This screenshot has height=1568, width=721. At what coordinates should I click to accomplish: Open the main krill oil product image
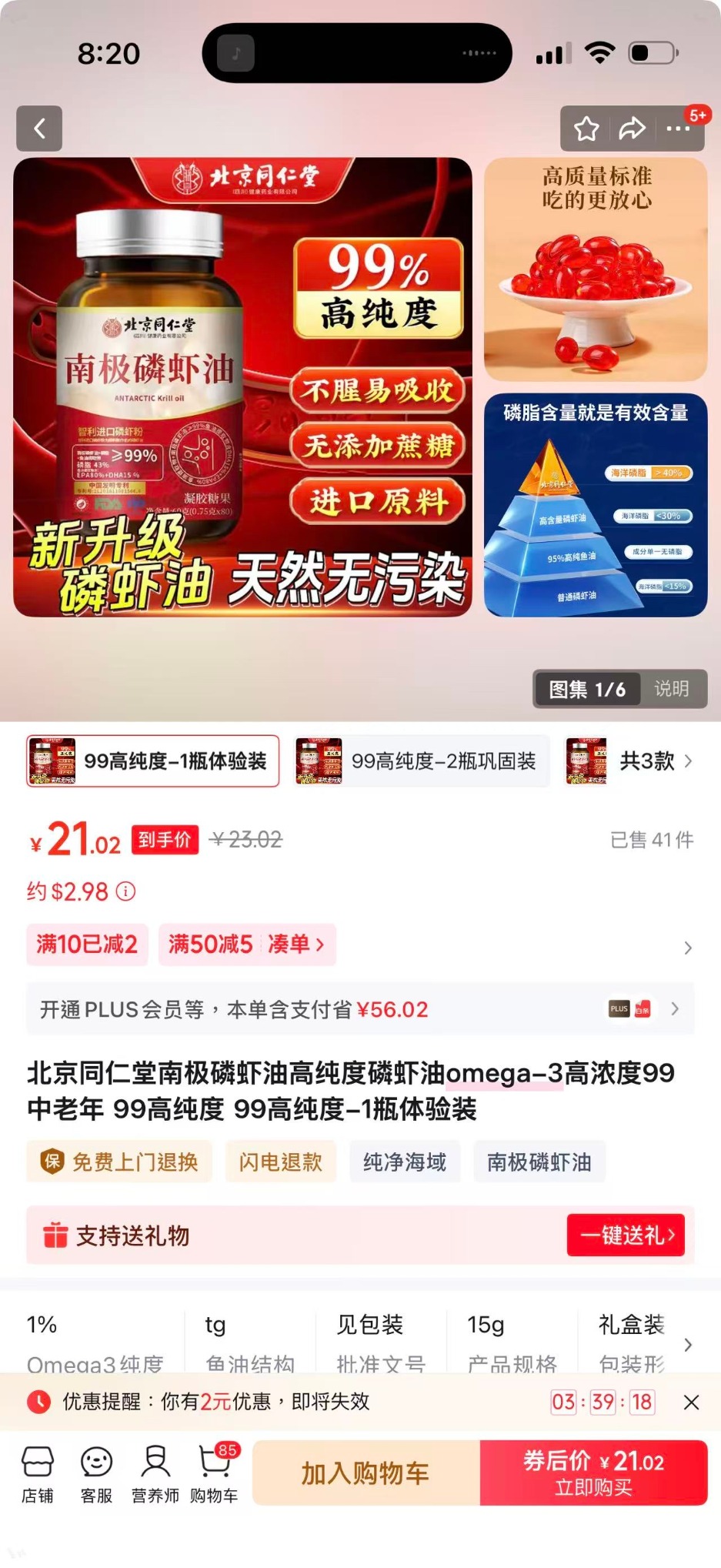pyautogui.click(x=242, y=386)
